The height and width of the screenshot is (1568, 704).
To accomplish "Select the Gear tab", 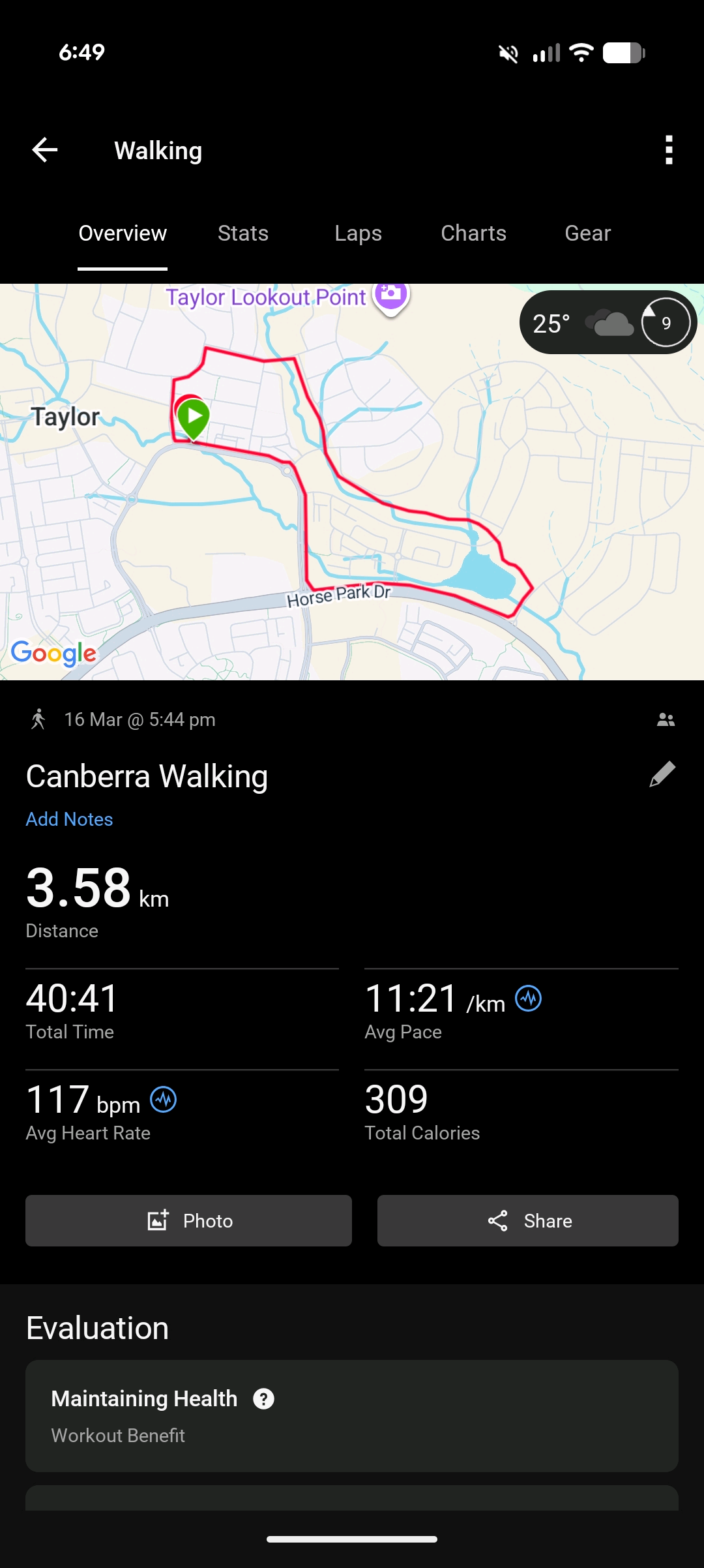I will [x=587, y=234].
